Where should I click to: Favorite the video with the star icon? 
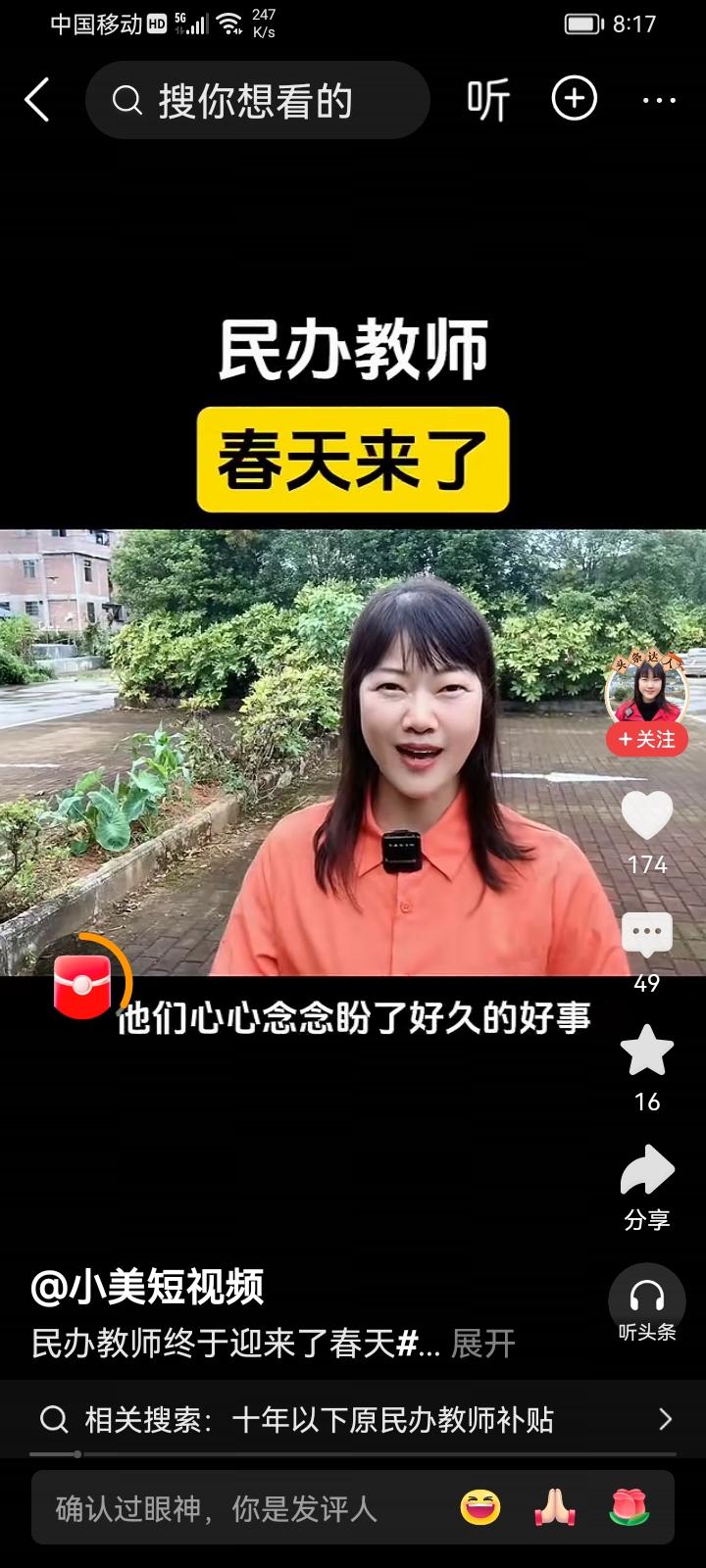(x=646, y=1053)
